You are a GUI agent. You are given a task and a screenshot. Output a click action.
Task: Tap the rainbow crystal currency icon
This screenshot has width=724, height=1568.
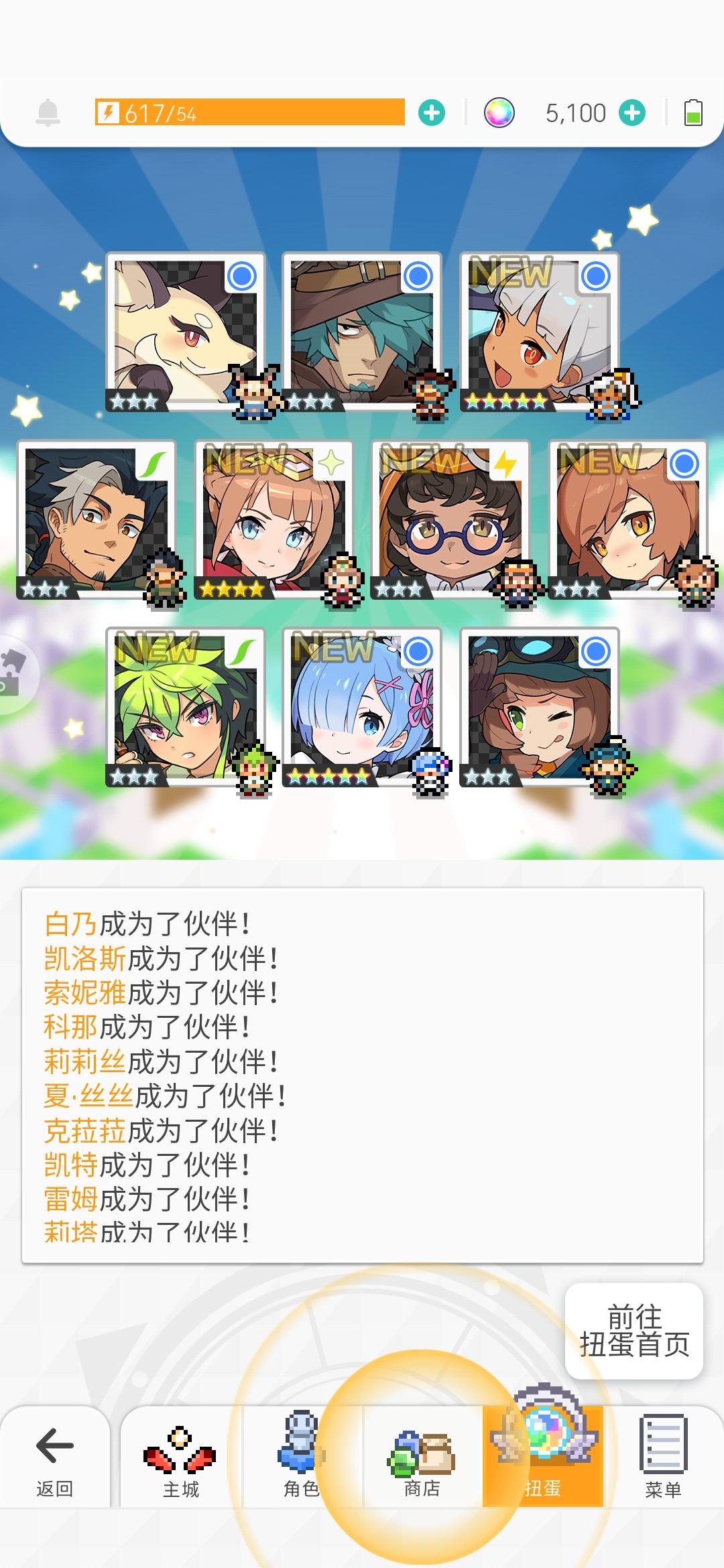(497, 113)
